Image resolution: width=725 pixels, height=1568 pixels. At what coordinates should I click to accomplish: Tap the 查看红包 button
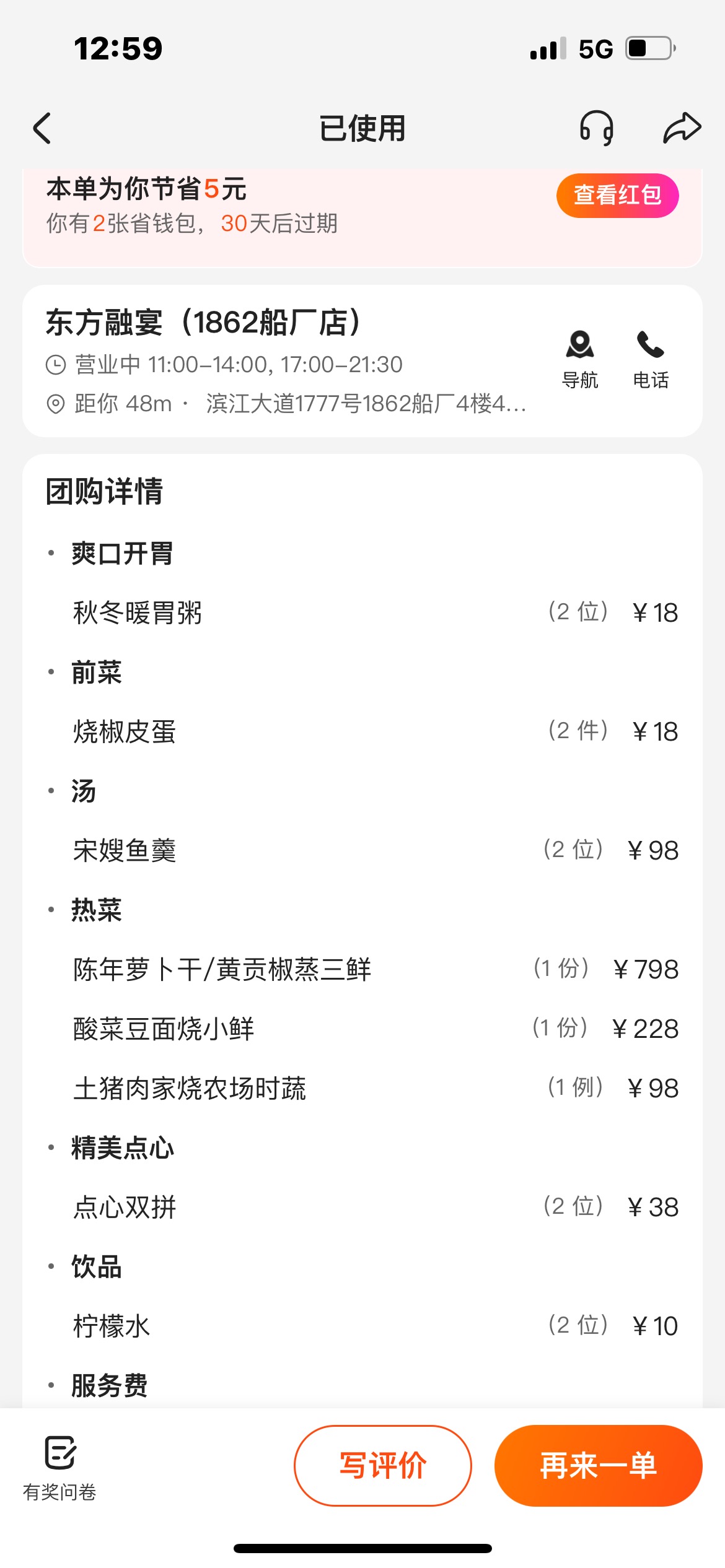[x=617, y=195]
